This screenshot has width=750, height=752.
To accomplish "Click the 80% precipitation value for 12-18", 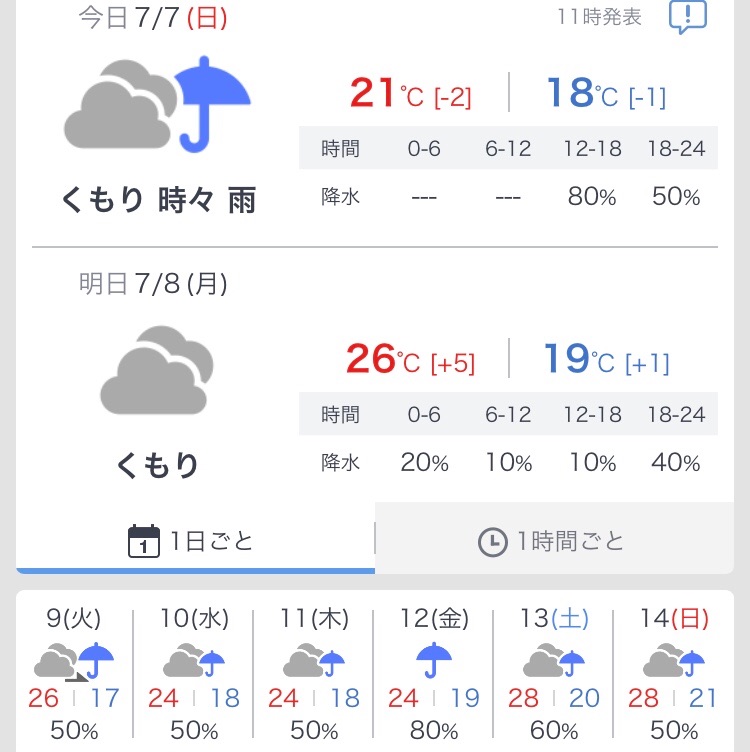I will click(x=593, y=197).
